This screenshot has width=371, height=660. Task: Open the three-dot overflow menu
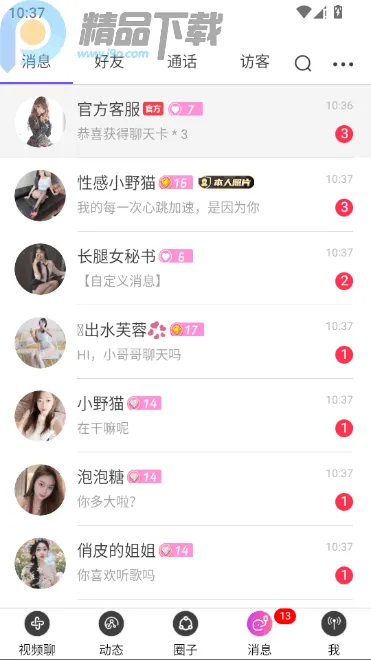pyautogui.click(x=343, y=64)
